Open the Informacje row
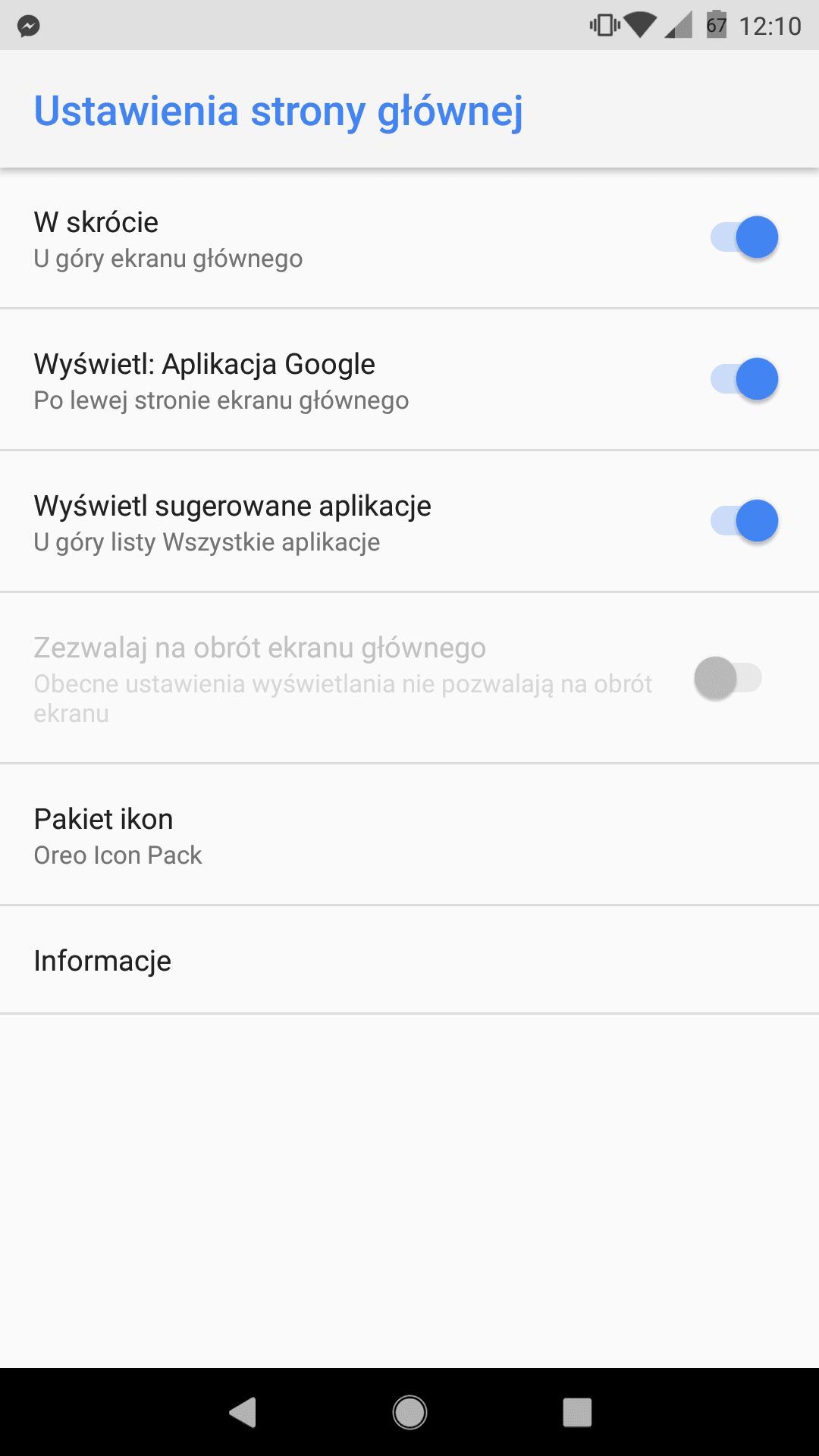Screen dimensions: 819x1456 [409, 960]
